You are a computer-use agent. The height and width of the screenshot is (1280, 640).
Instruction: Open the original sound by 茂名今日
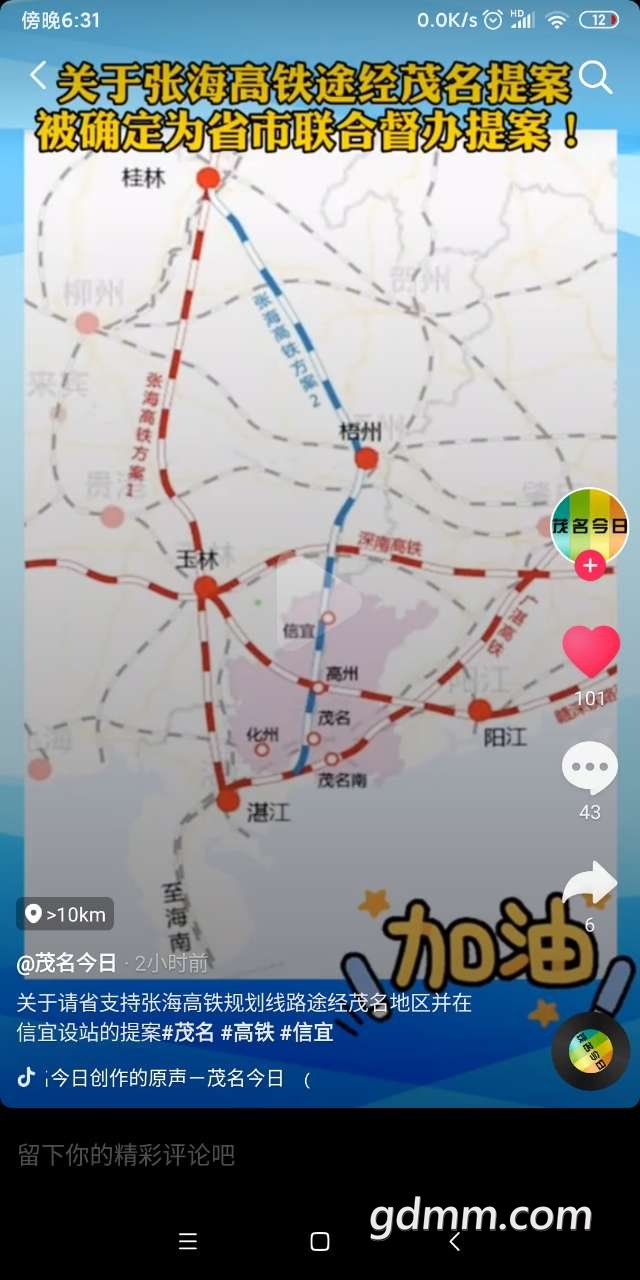[165, 1078]
